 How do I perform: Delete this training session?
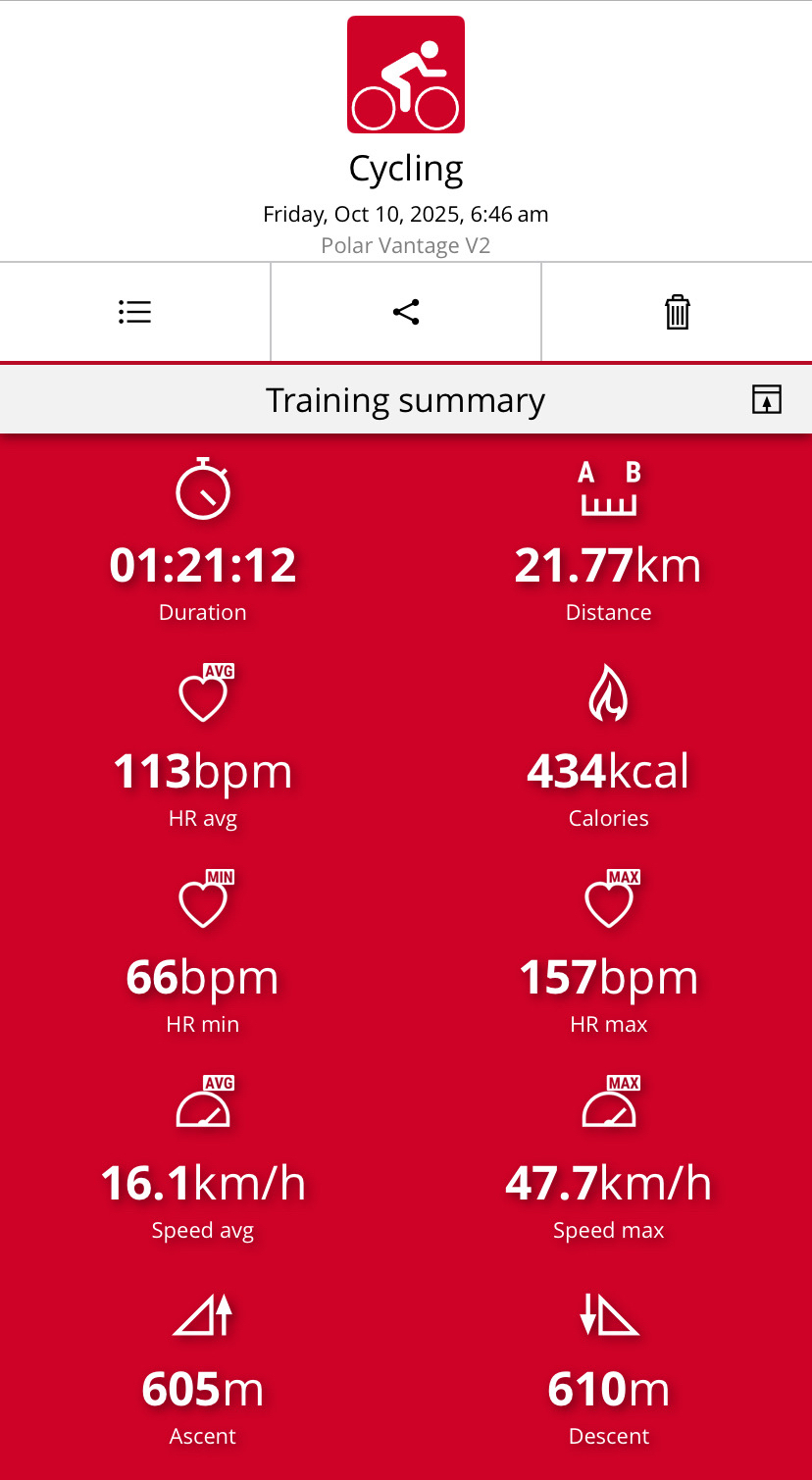[x=677, y=313]
